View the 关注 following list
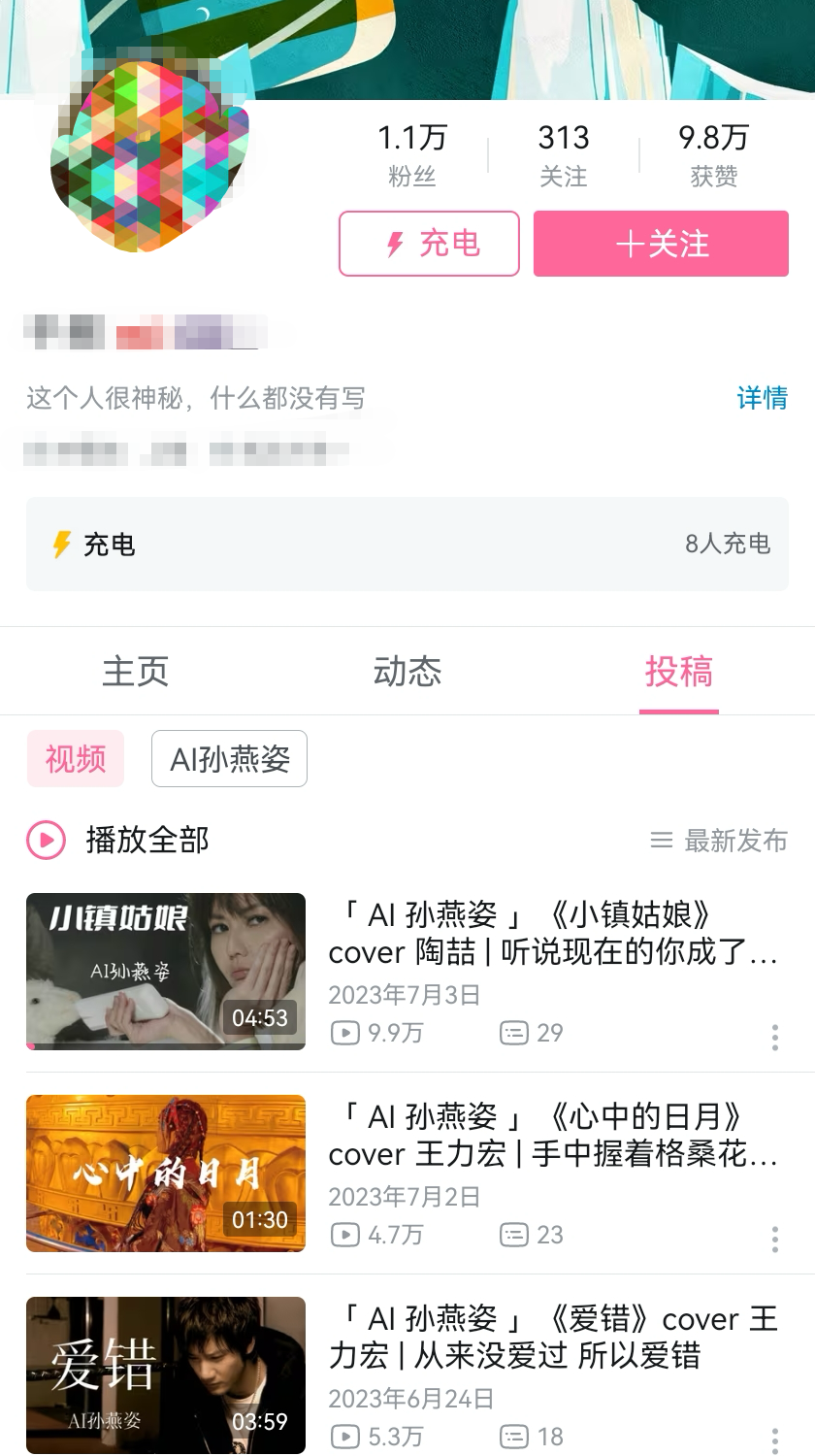815x1456 pixels. [x=564, y=154]
